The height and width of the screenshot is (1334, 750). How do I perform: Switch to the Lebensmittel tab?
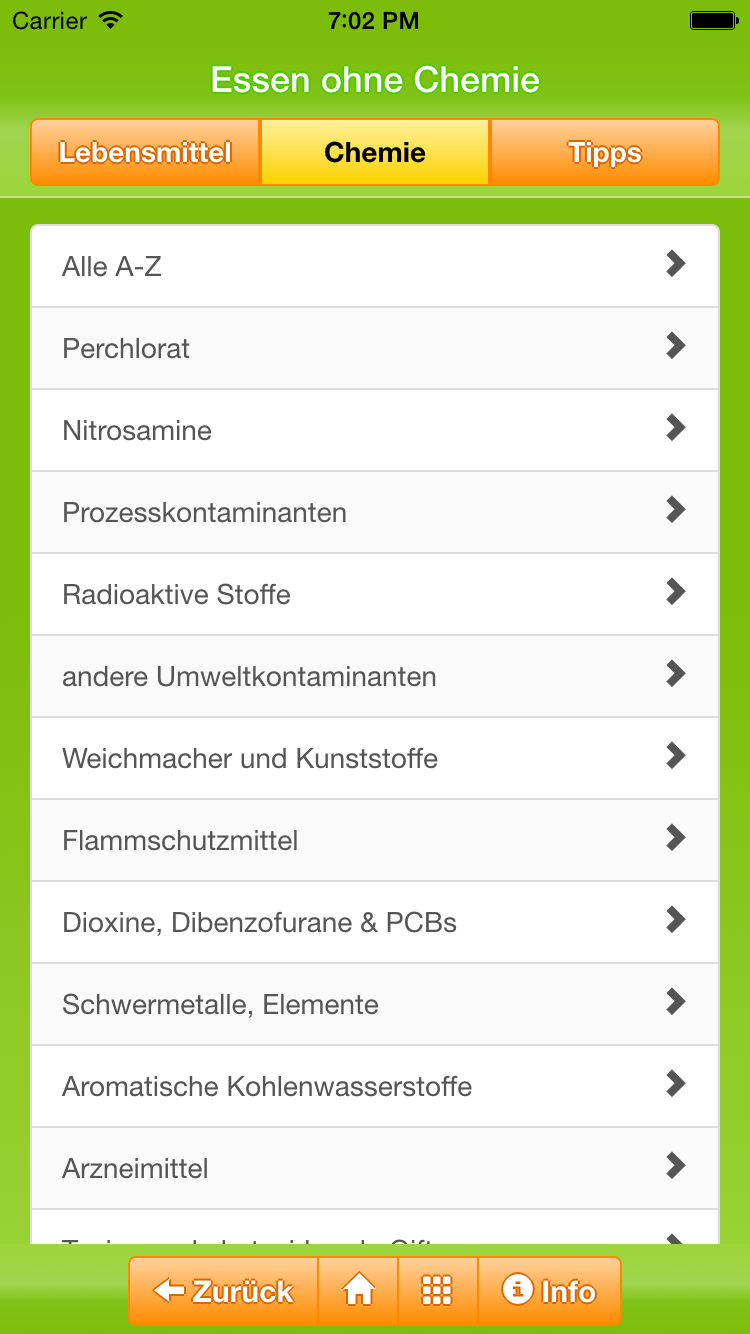(146, 152)
